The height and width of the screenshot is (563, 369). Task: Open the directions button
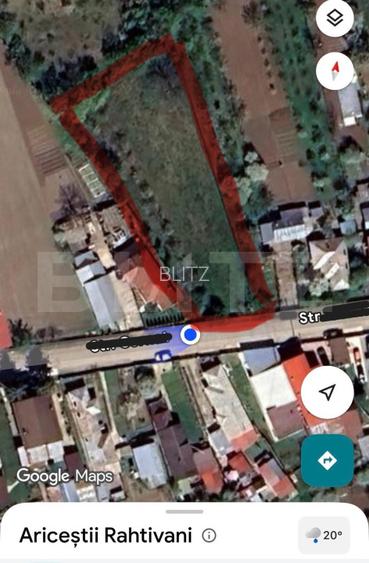(x=327, y=460)
